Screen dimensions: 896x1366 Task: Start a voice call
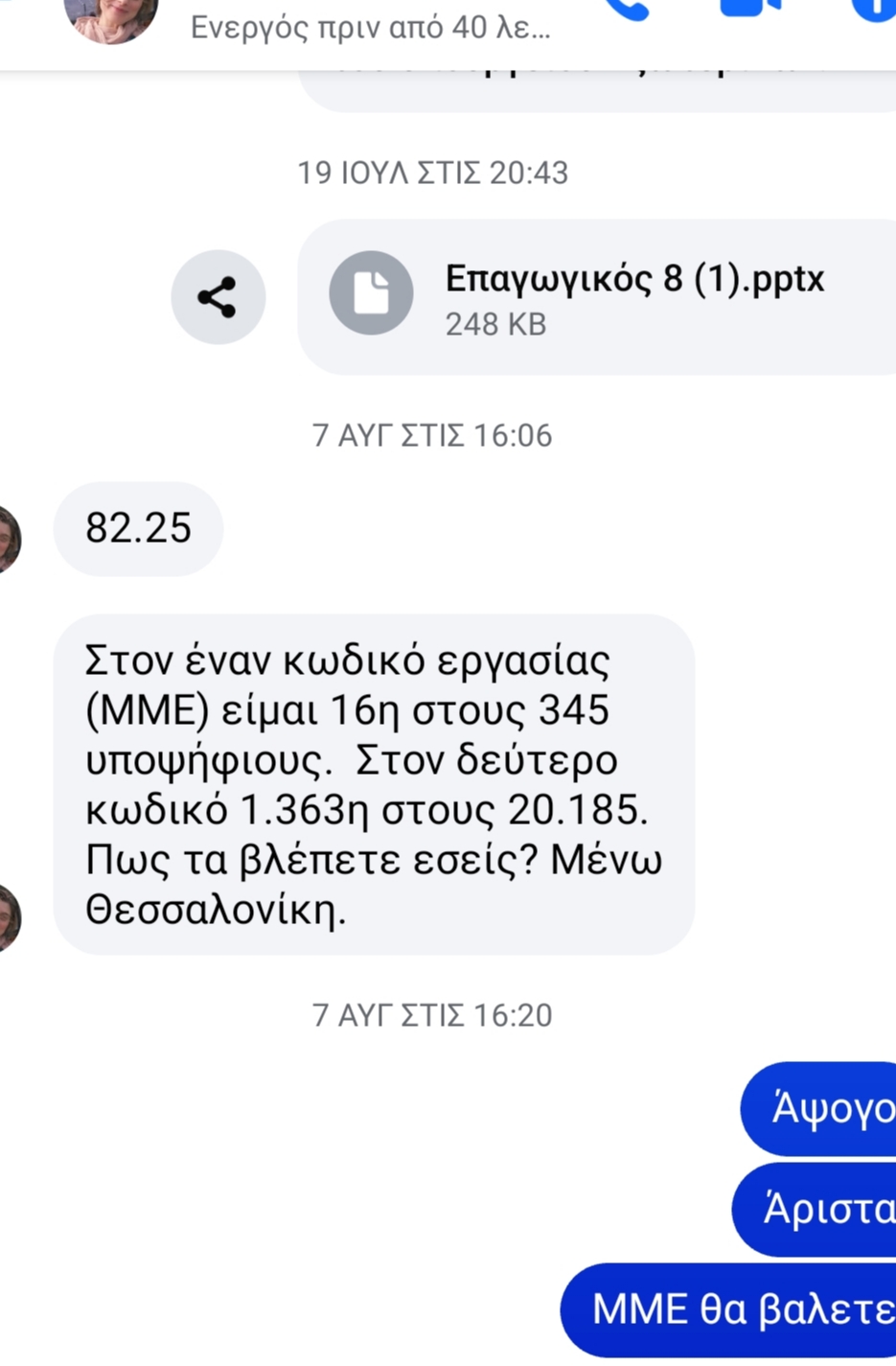[x=628, y=8]
